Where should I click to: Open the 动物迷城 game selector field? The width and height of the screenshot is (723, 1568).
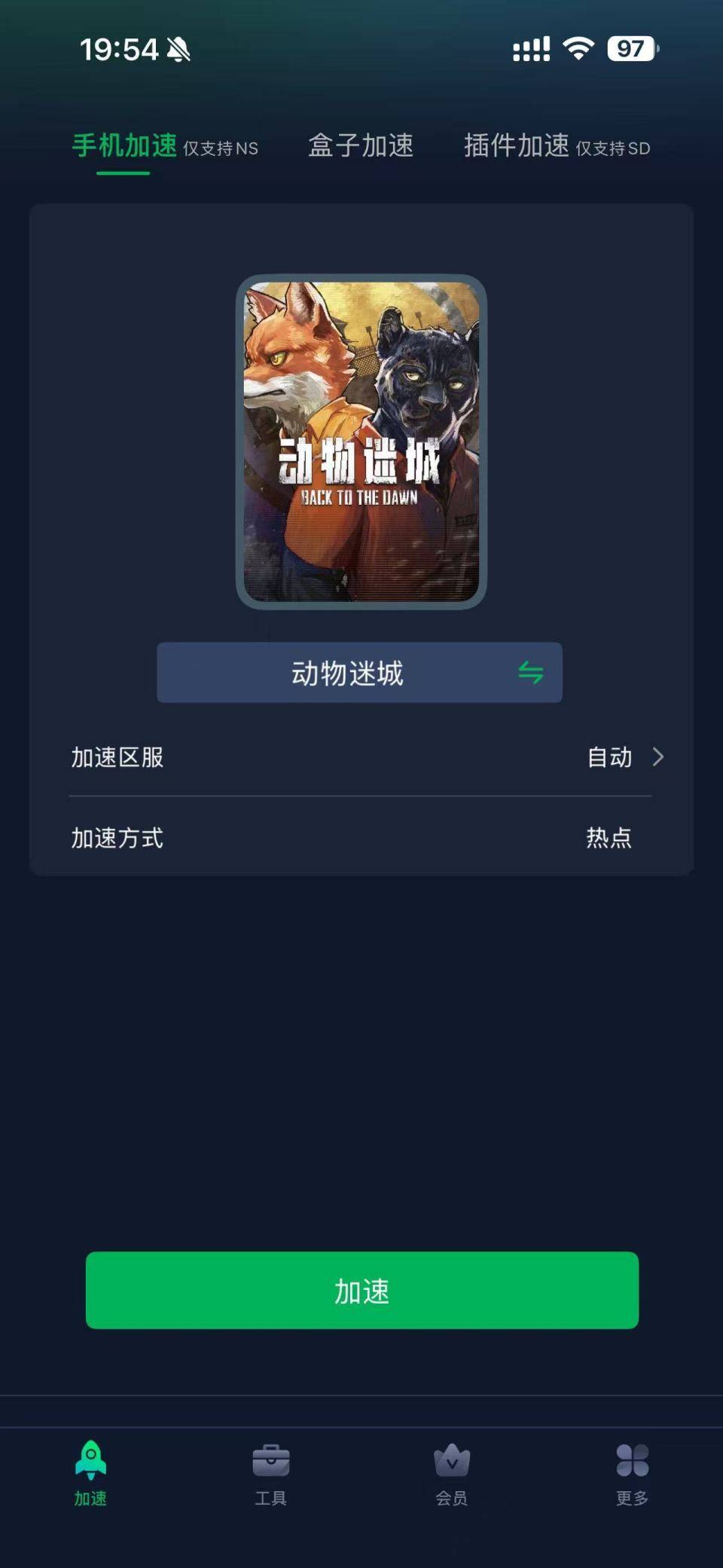pyautogui.click(x=359, y=674)
